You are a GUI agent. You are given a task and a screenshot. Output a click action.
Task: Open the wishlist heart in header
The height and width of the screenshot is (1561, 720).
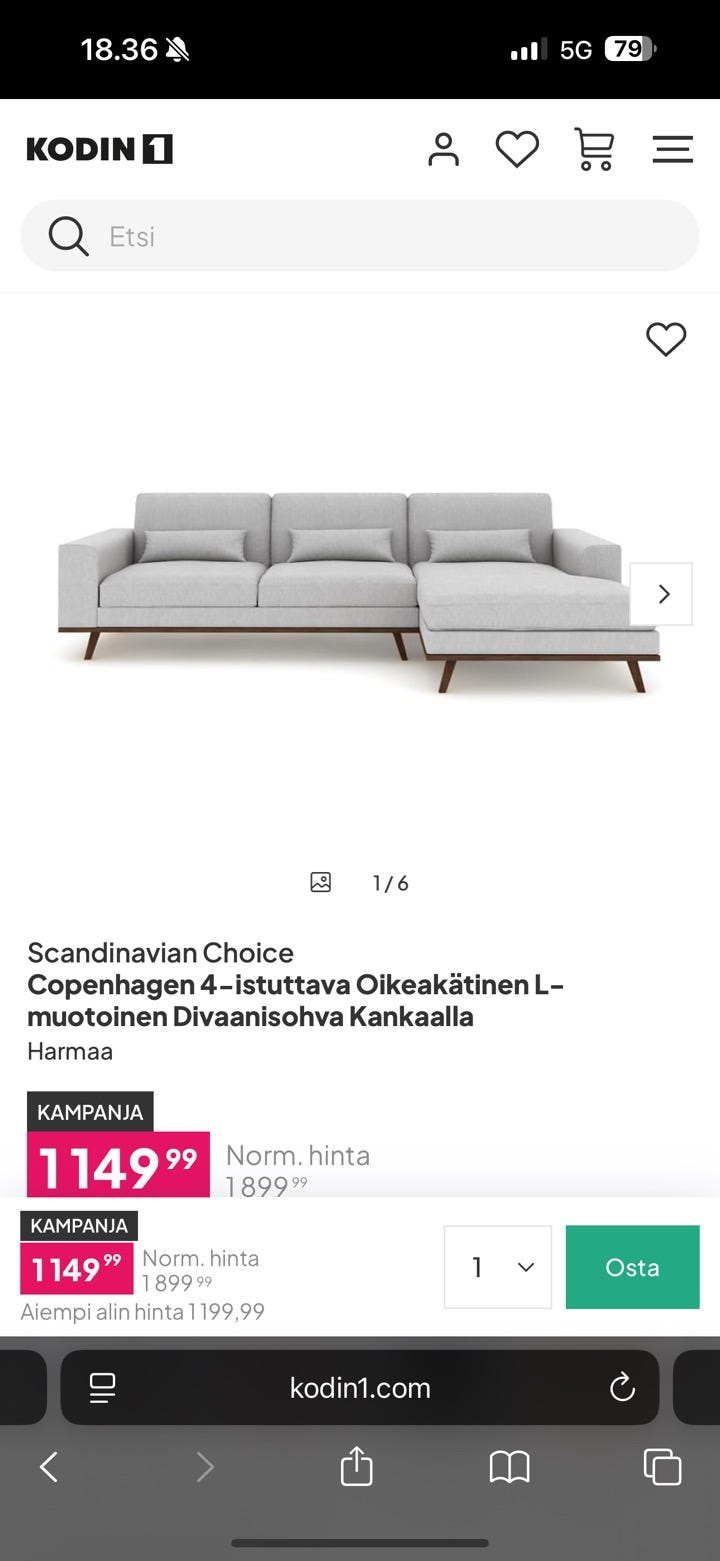[x=517, y=149]
